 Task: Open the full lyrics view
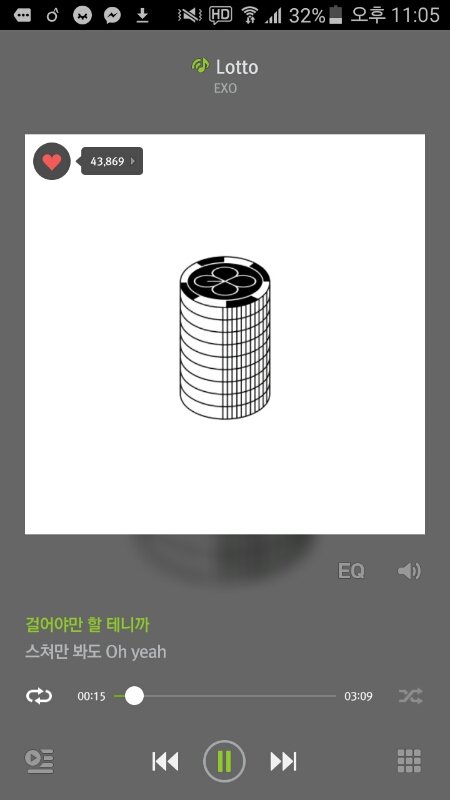96,638
